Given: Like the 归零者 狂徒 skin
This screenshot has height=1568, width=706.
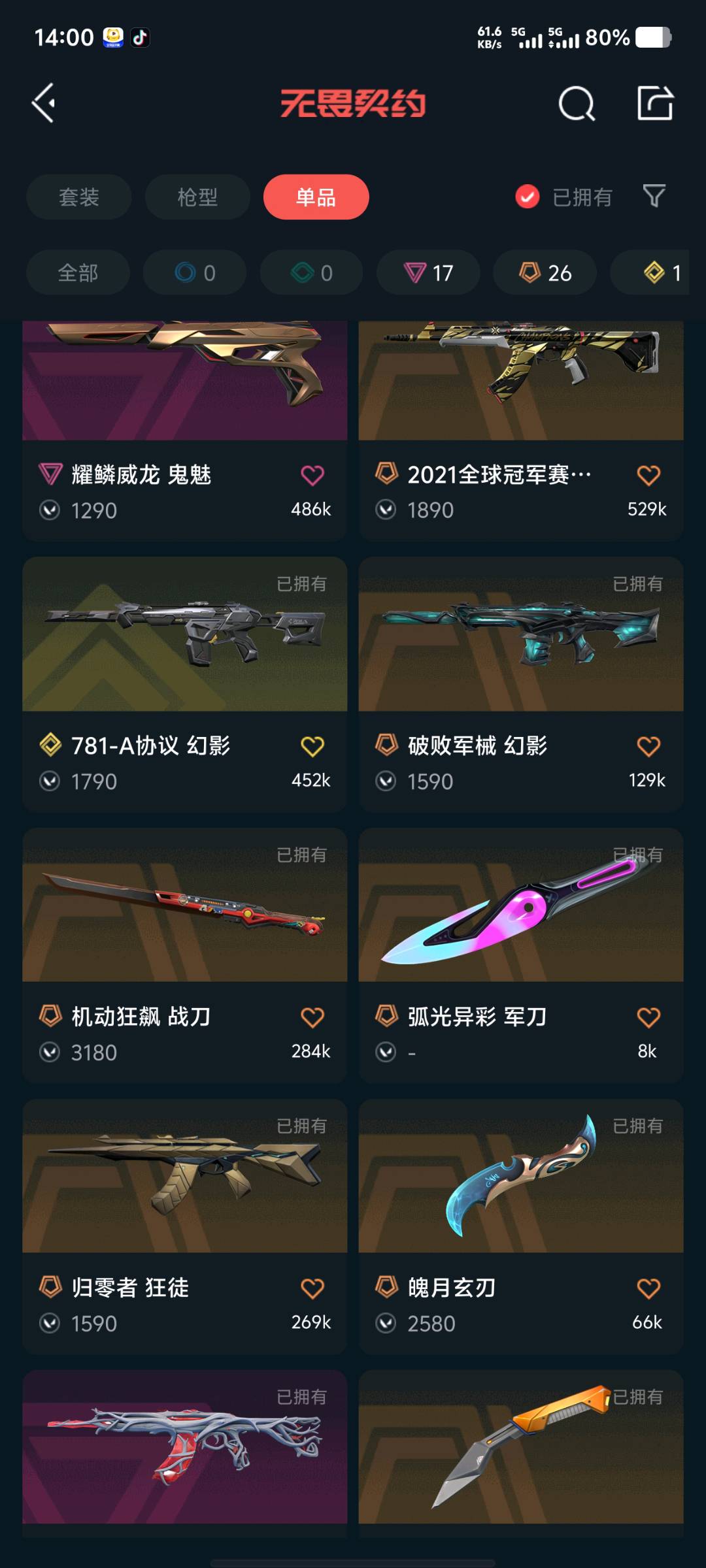Looking at the screenshot, I should coord(312,1288).
